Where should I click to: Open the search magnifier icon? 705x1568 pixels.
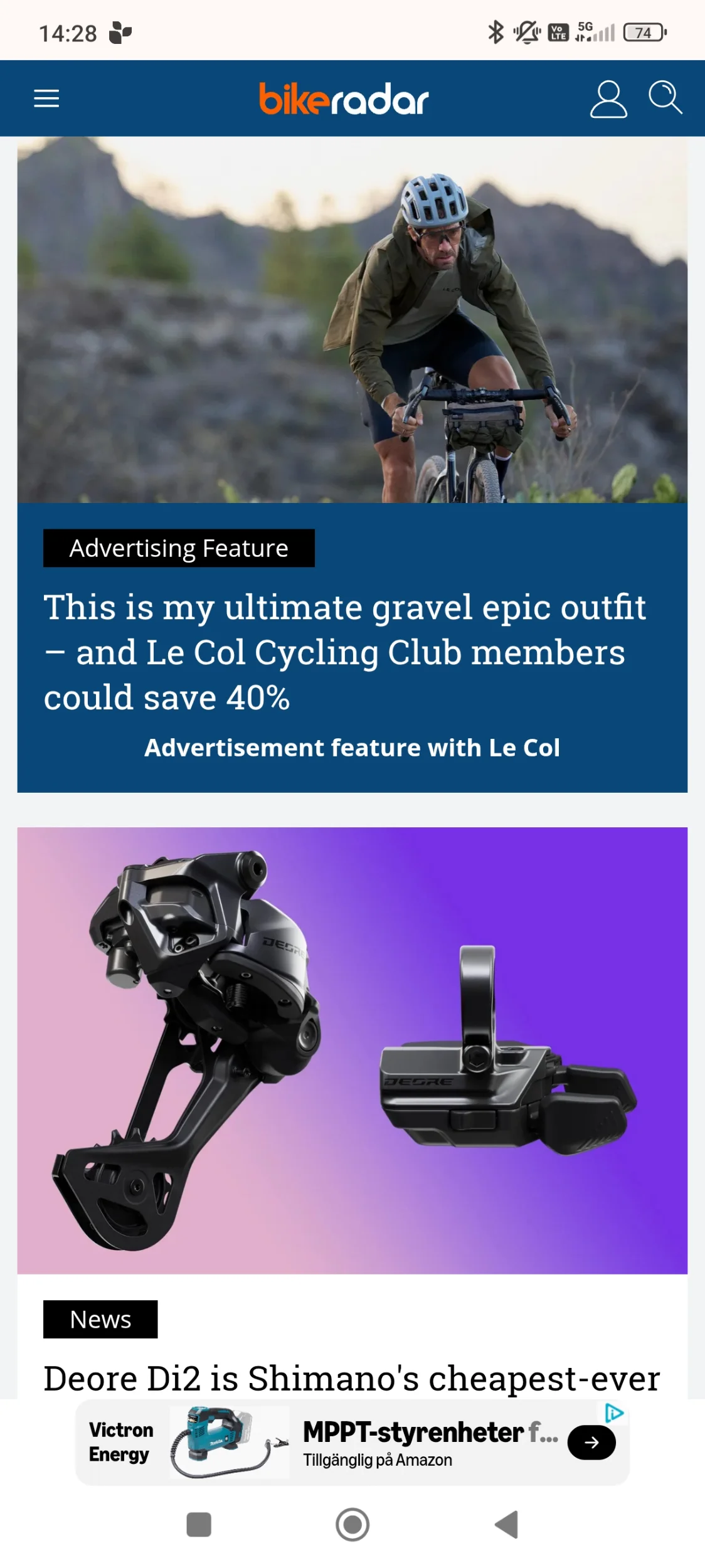(665, 98)
